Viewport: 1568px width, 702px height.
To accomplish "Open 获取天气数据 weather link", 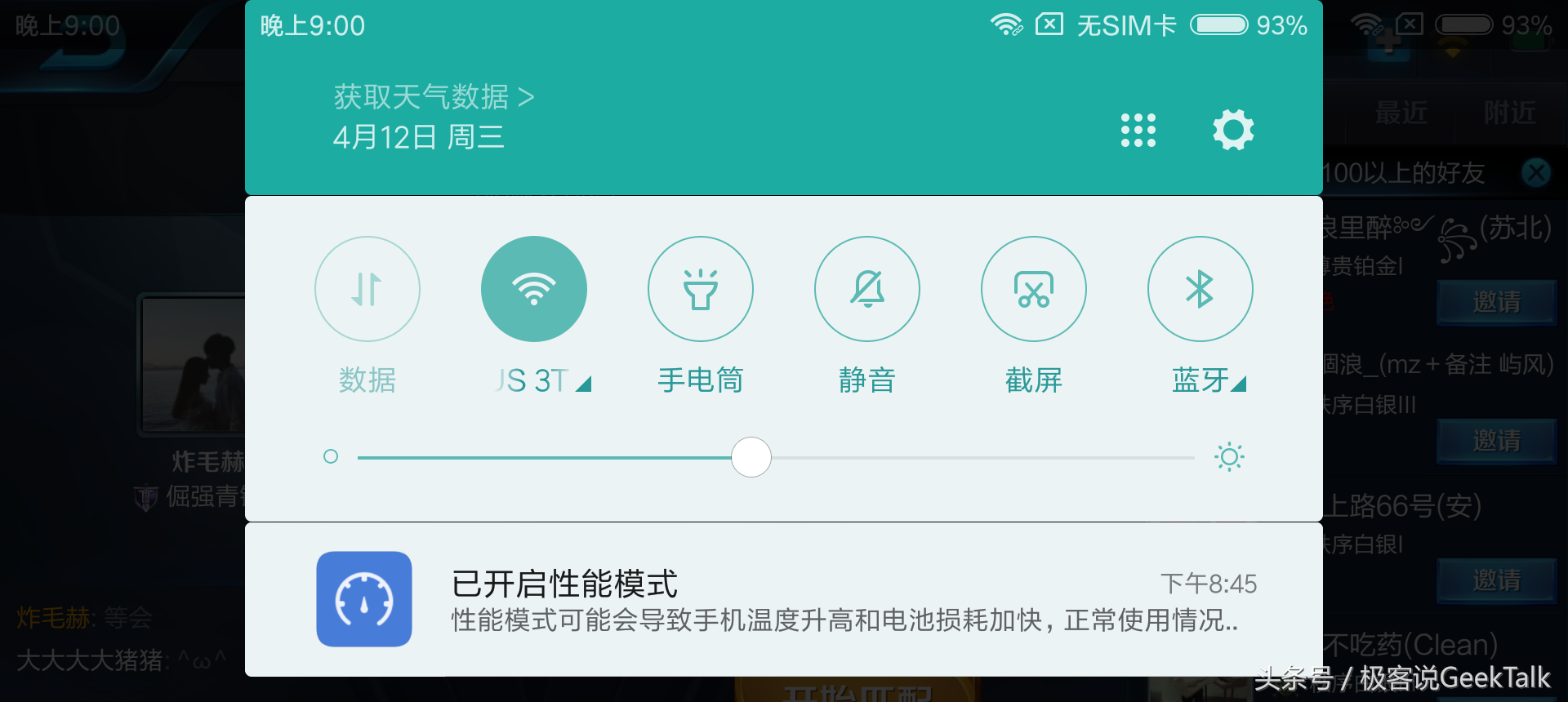I will point(434,97).
